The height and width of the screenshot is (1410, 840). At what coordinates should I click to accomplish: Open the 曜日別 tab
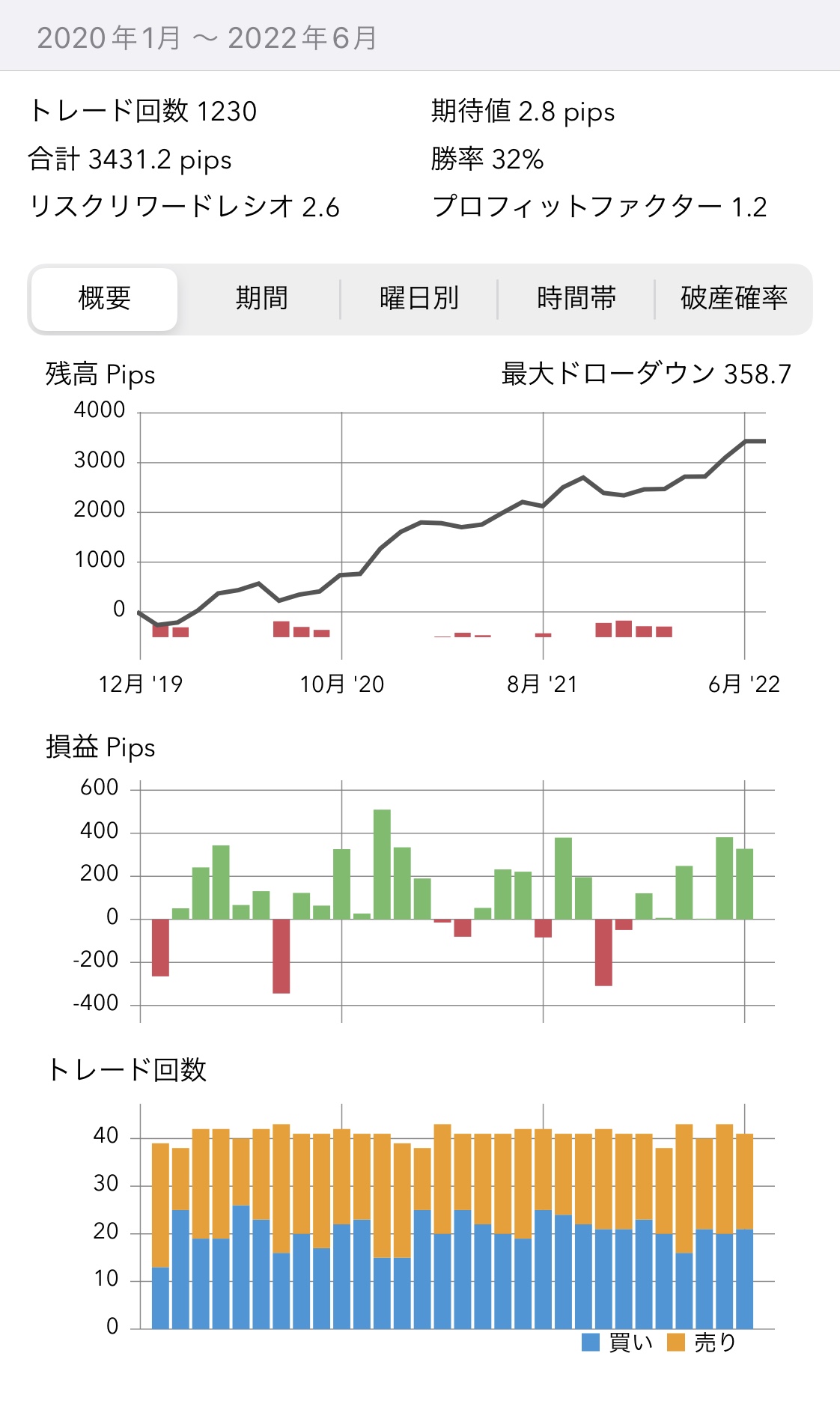tap(419, 299)
